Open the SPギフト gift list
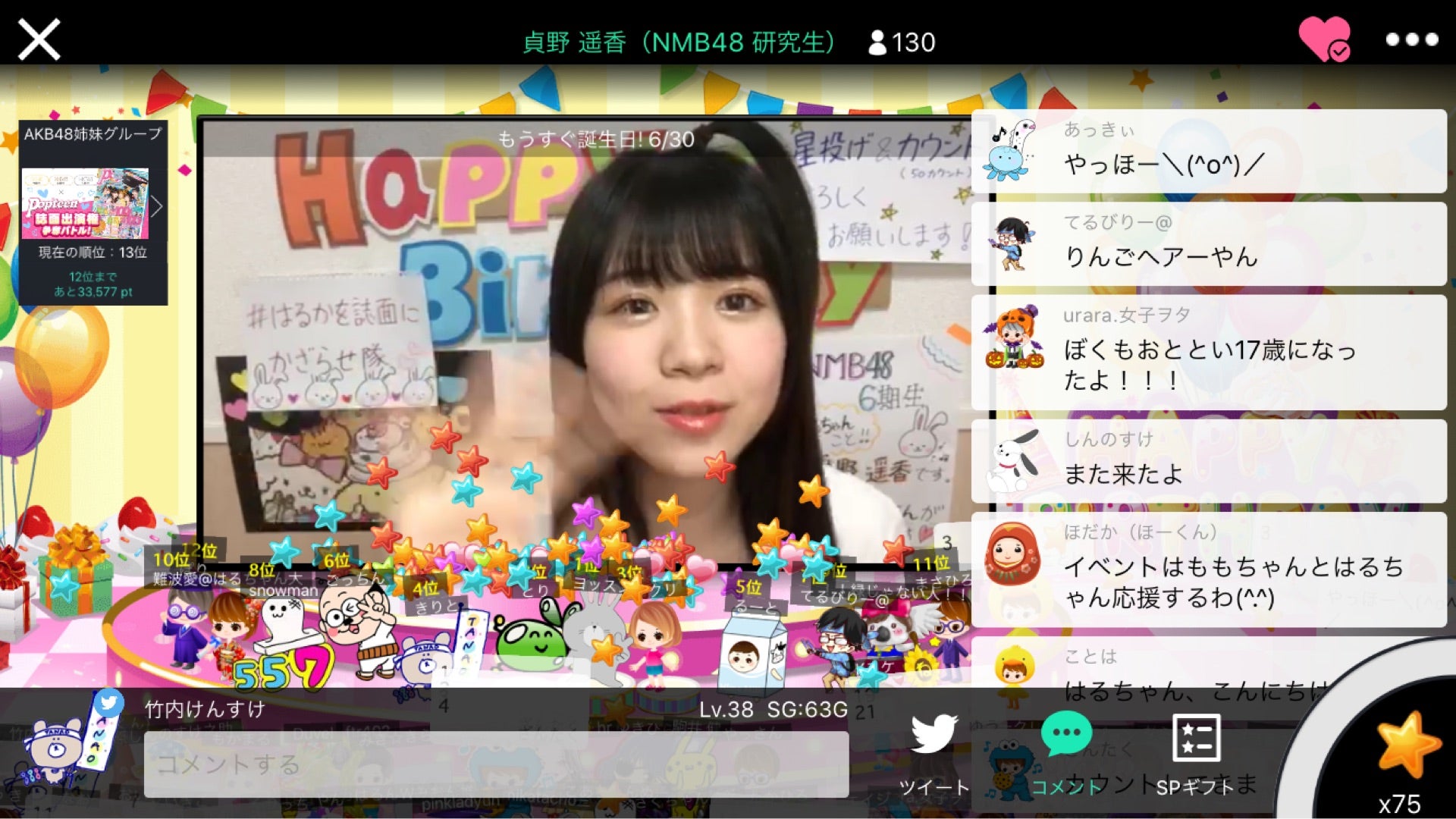The image size is (1456, 819). point(1195,753)
